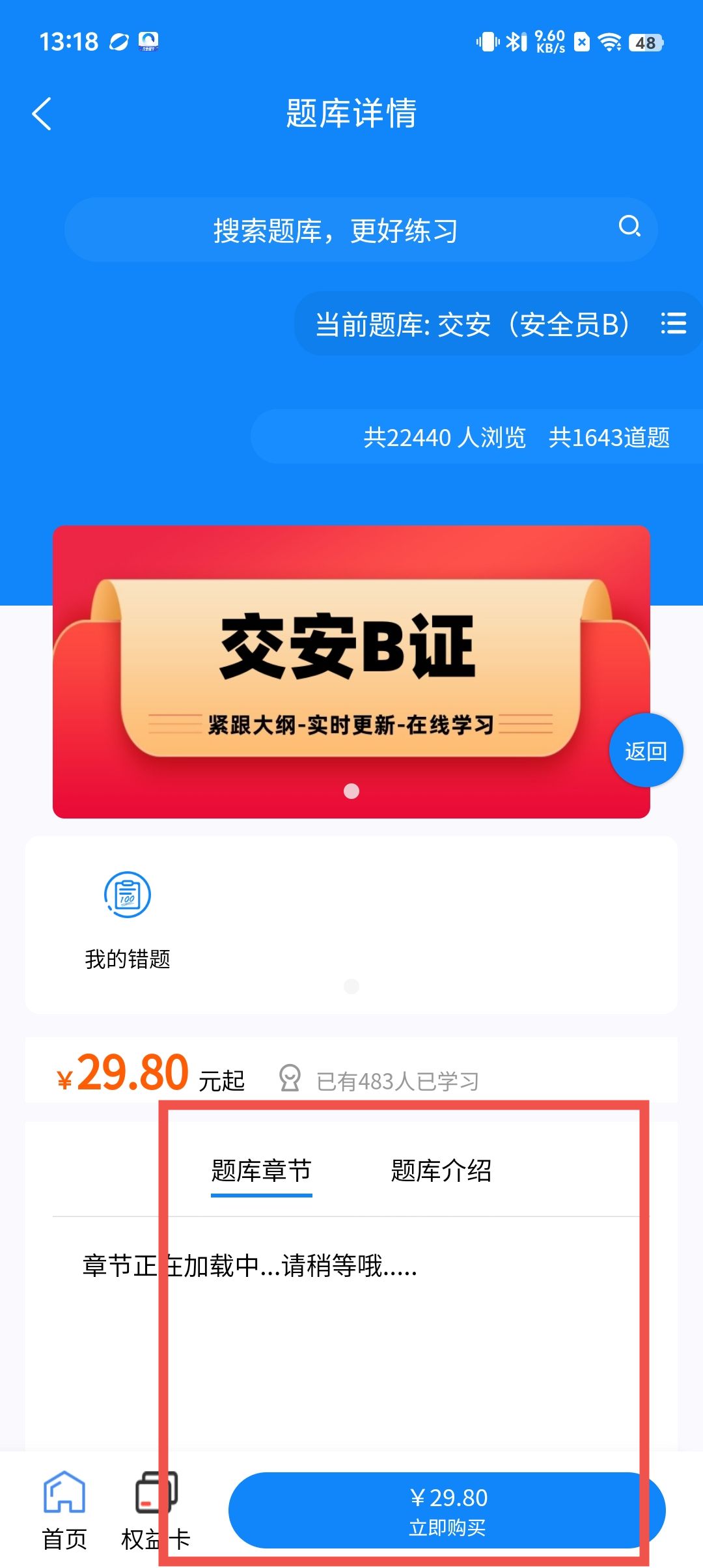The image size is (703, 1568).
Task: Go back using the top-left arrow
Action: [42, 114]
